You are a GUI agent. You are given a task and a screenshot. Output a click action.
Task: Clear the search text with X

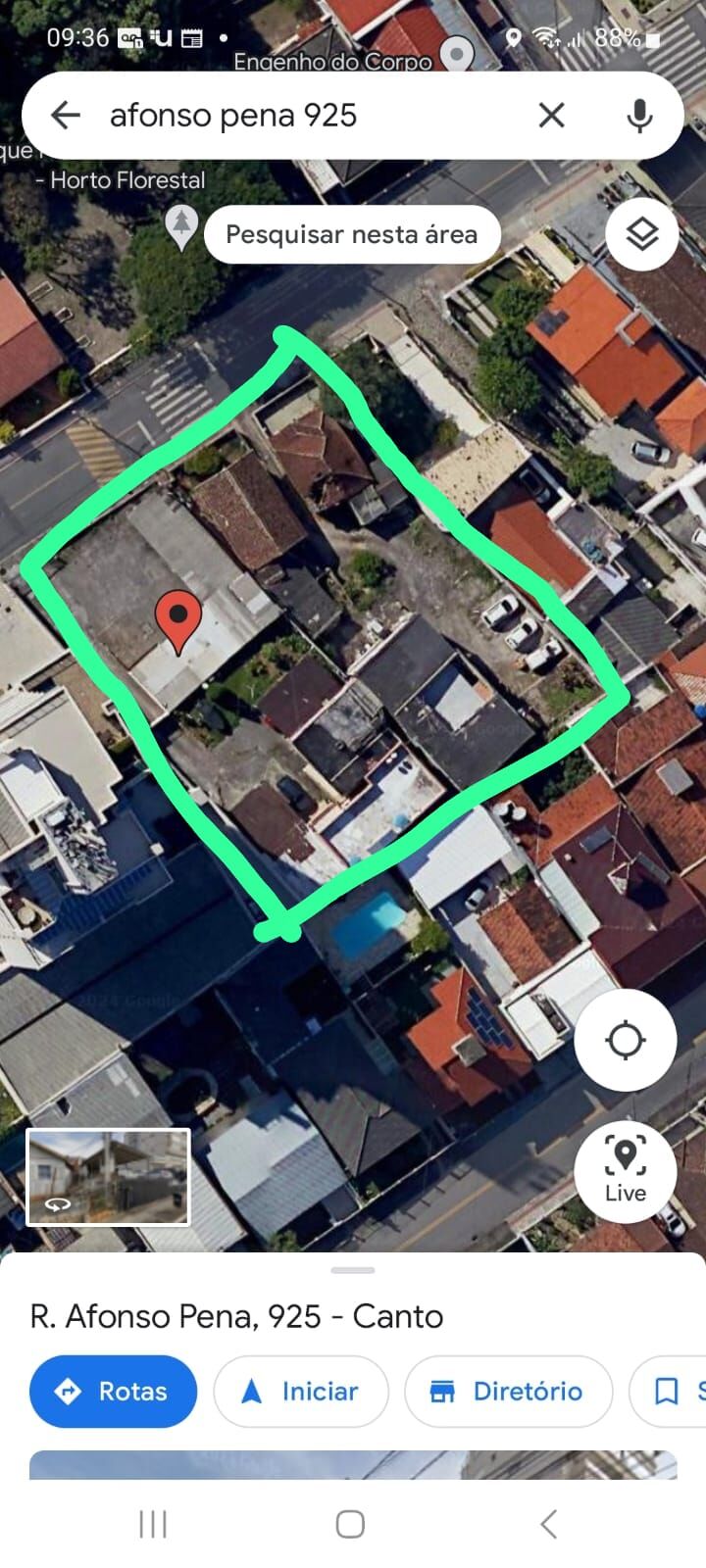point(551,116)
